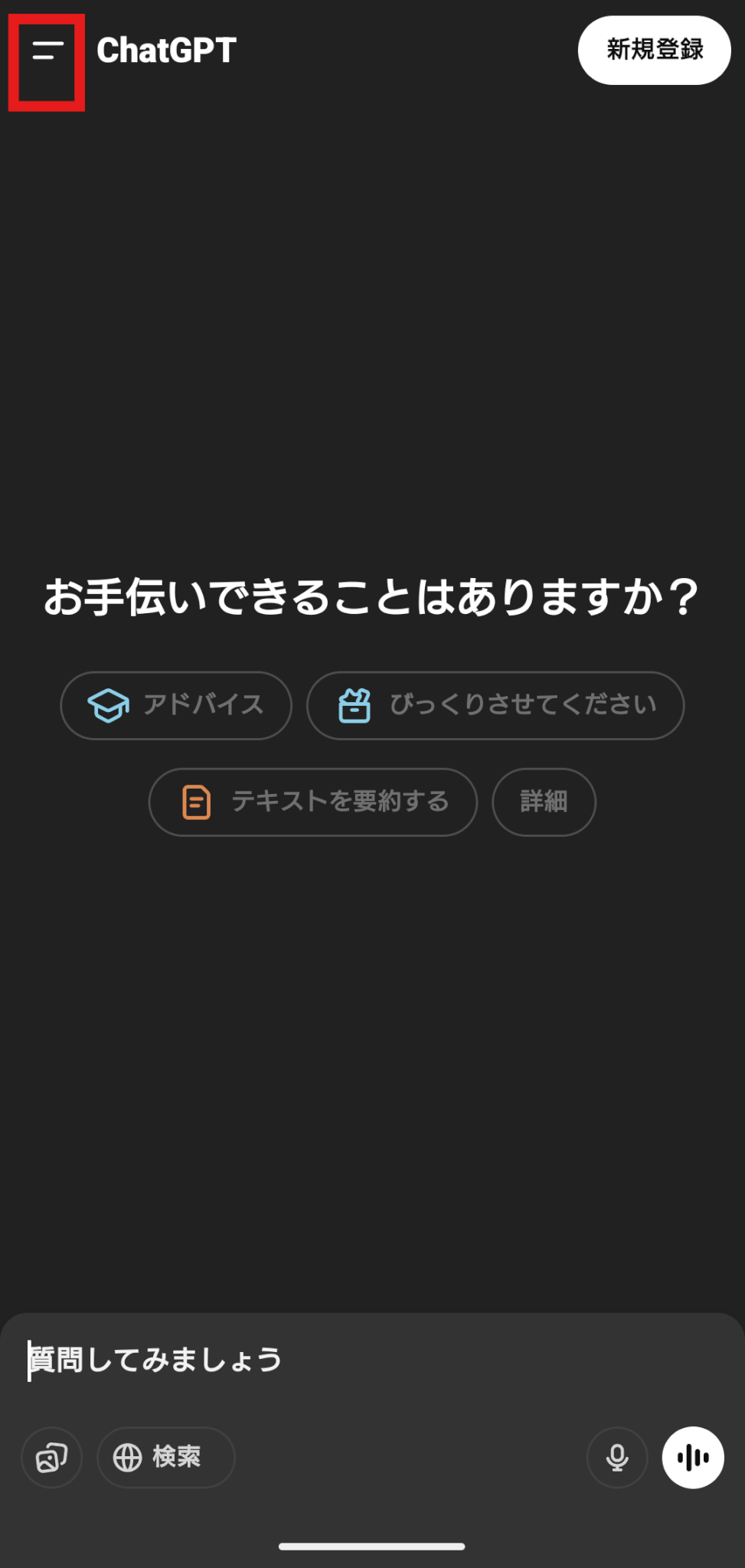Open the image attachment icon

51,1457
